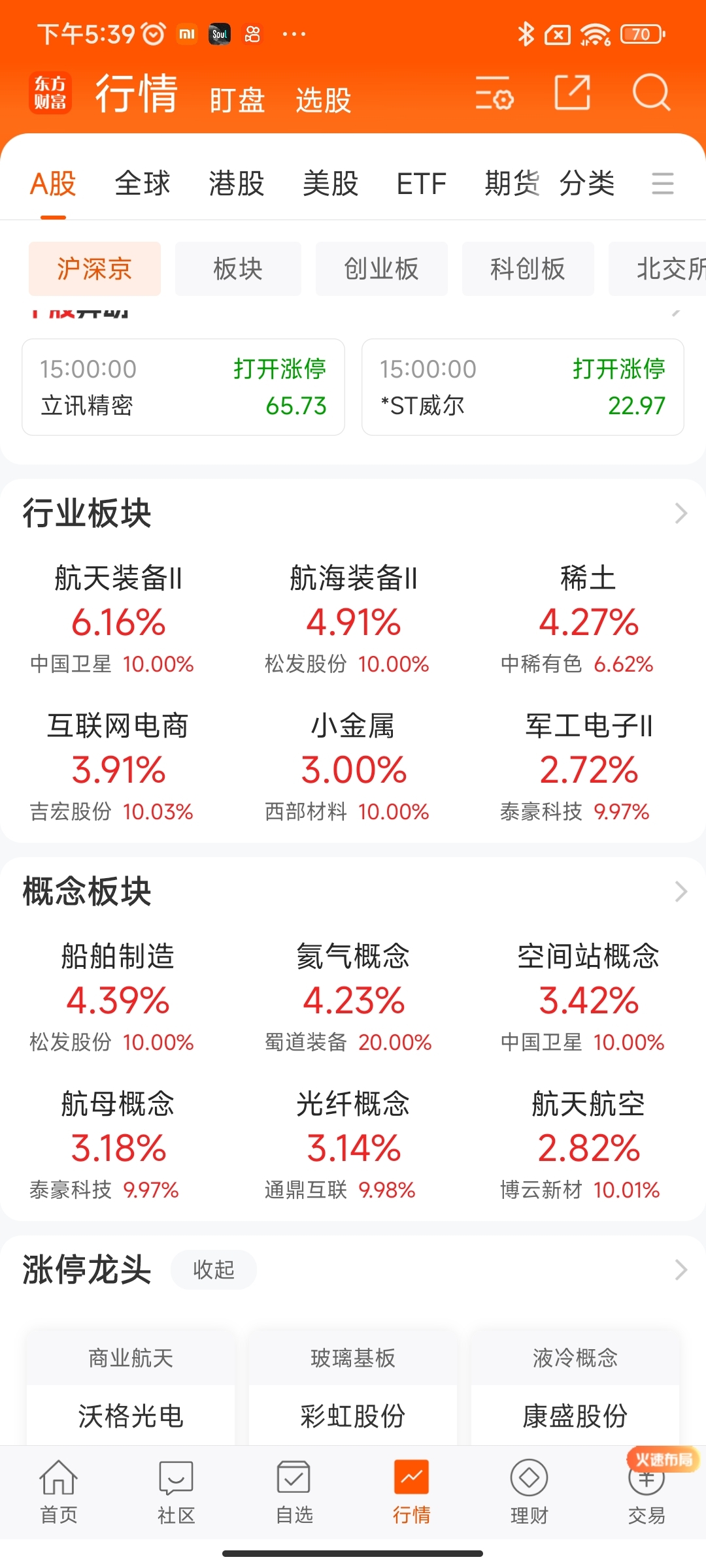Choose the 科创板 filter chip
Viewport: 706px width, 1568px height.
pyautogui.click(x=528, y=269)
